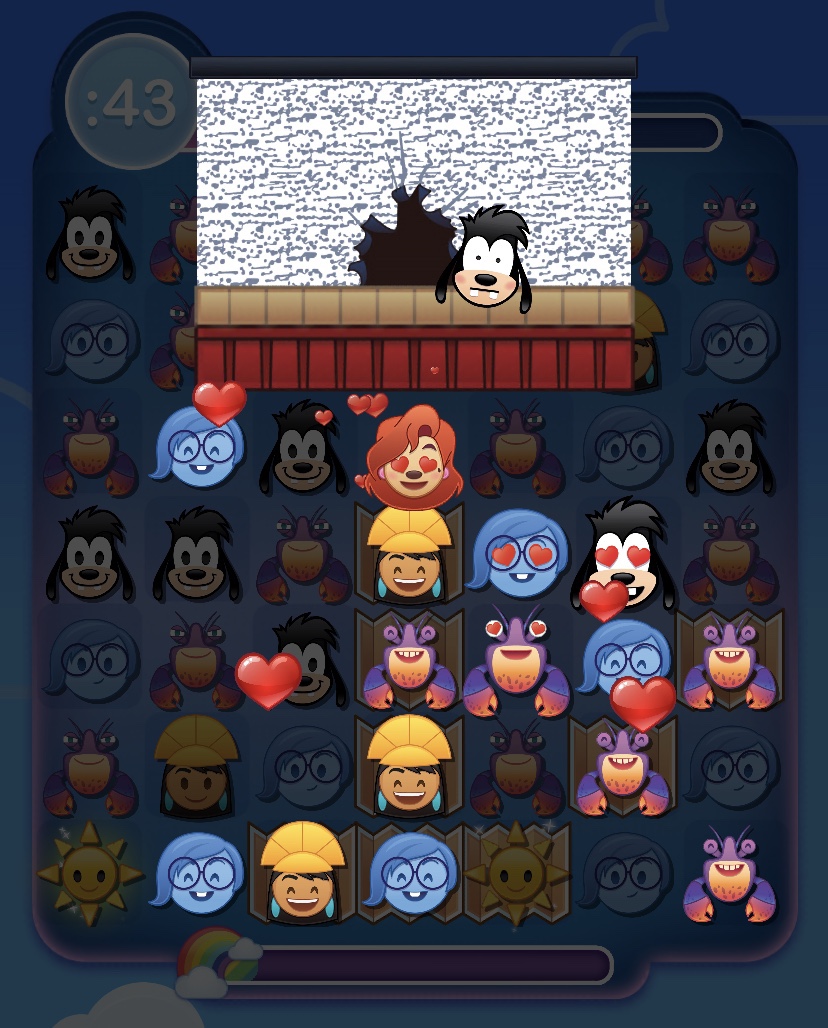This screenshot has height=1028, width=828.
Task: Click the heart-eyed Goofy emoji
Action: (x=625, y=560)
